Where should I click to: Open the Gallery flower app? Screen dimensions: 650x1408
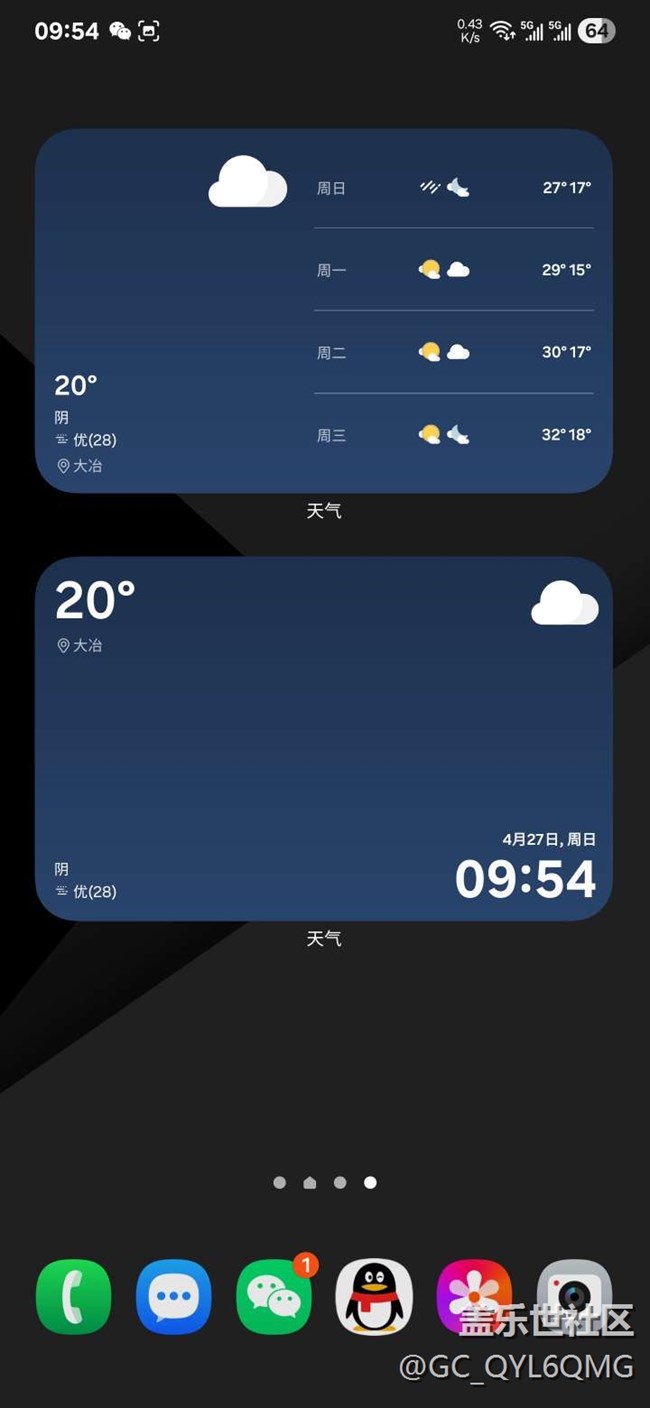475,1297
